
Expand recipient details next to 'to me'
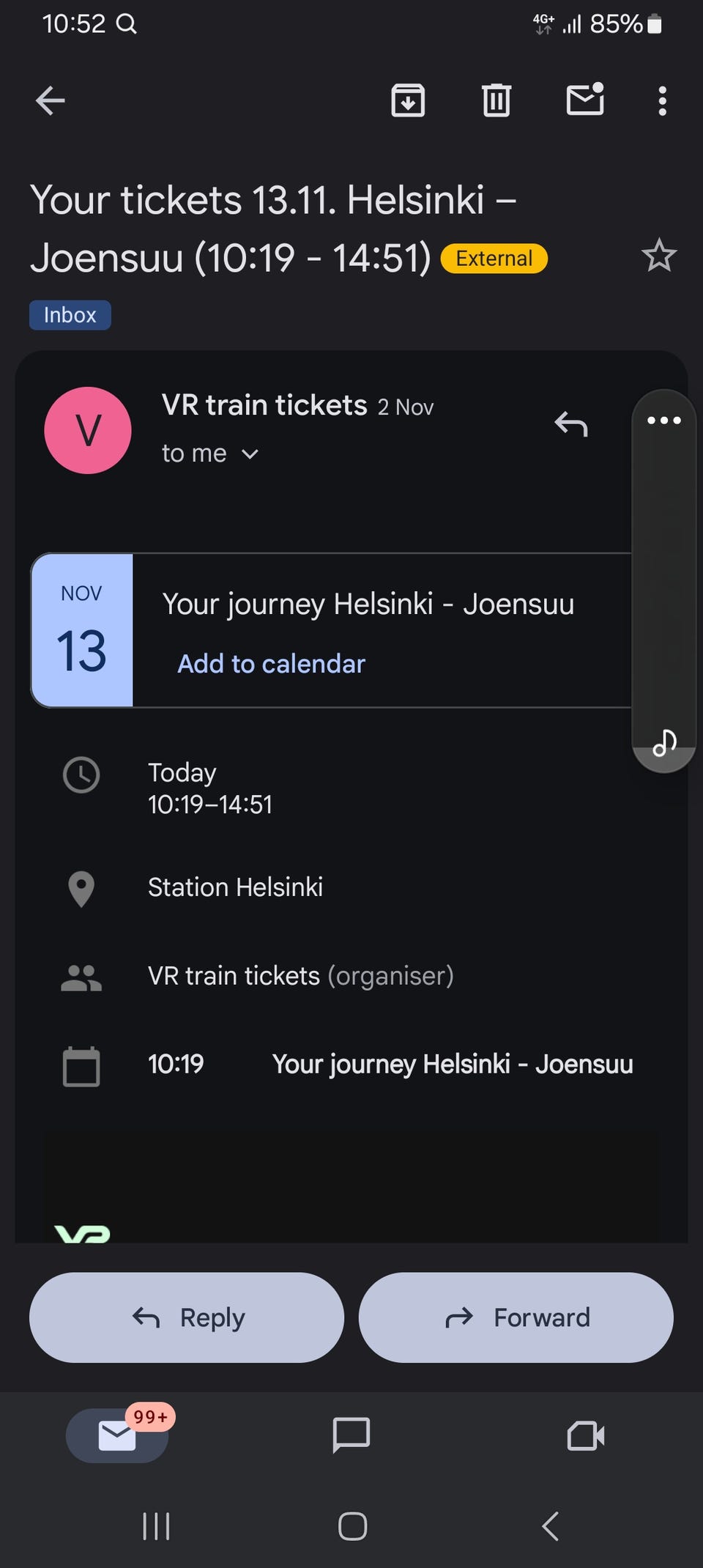tap(250, 454)
